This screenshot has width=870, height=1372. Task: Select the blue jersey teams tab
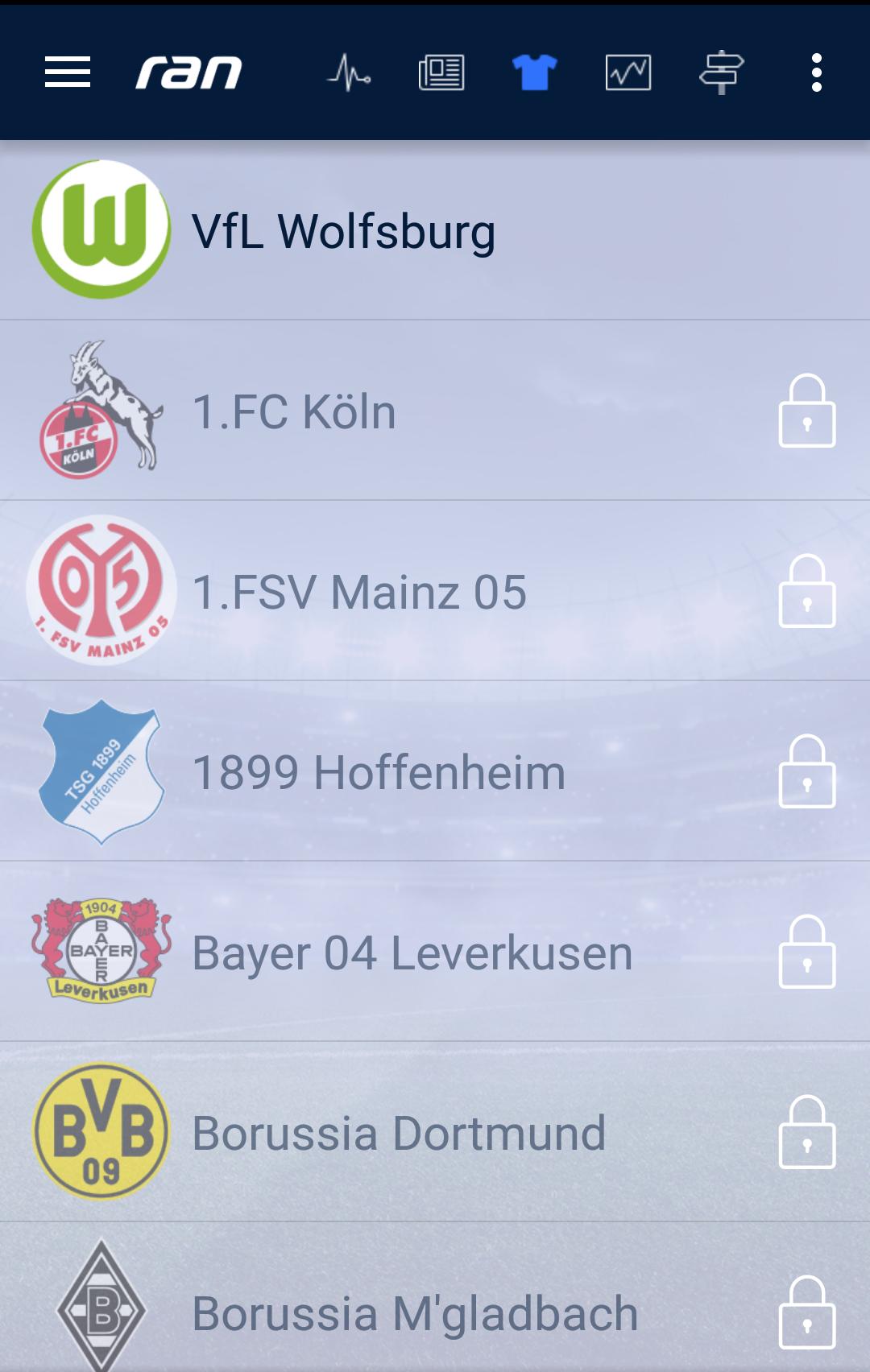pyautogui.click(x=535, y=72)
